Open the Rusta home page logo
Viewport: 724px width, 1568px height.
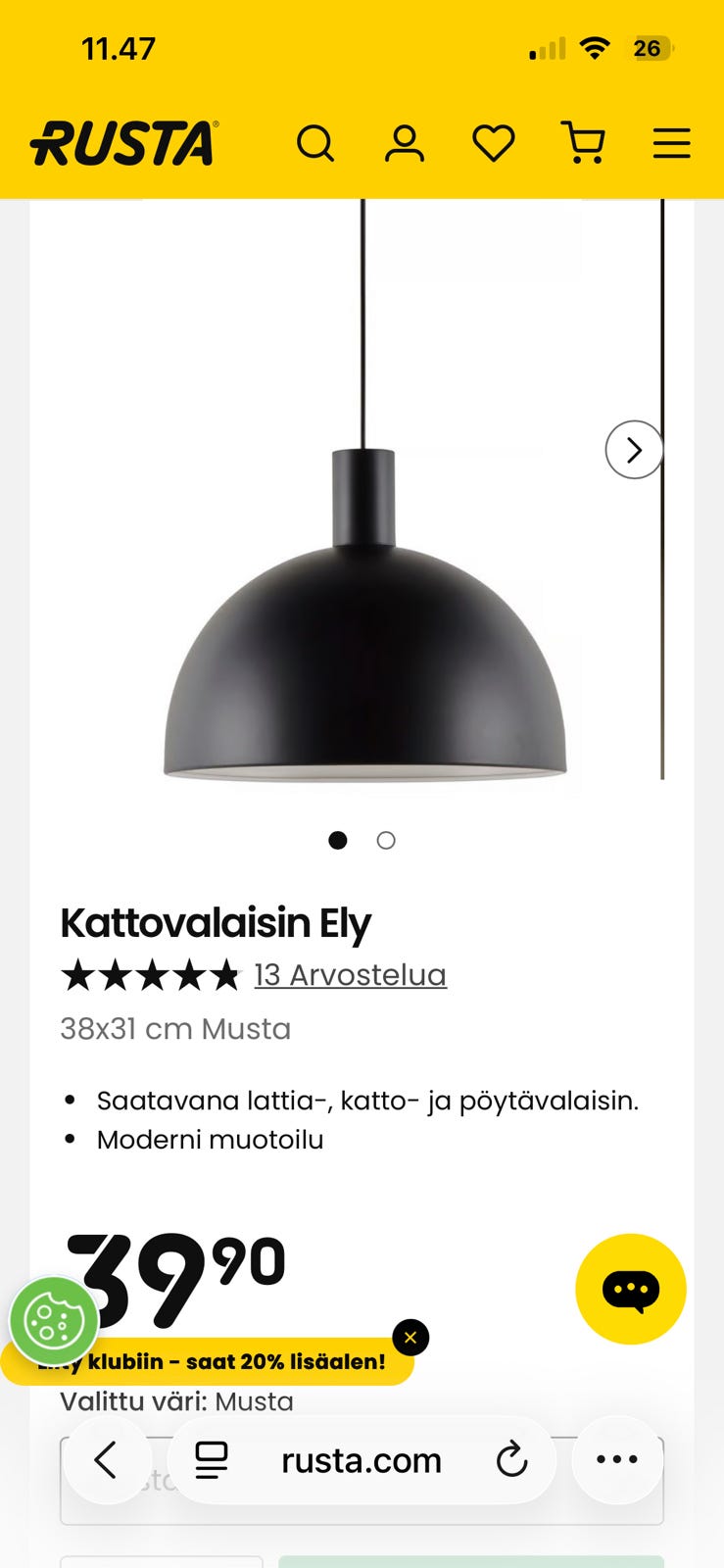[122, 143]
